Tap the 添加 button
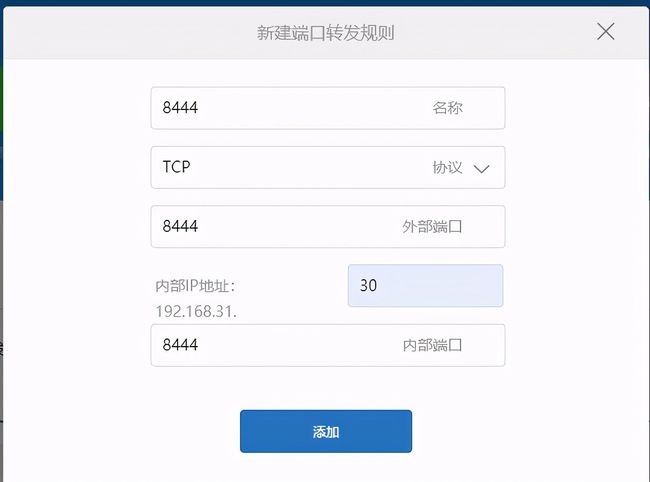The width and height of the screenshot is (650, 482). point(325,431)
